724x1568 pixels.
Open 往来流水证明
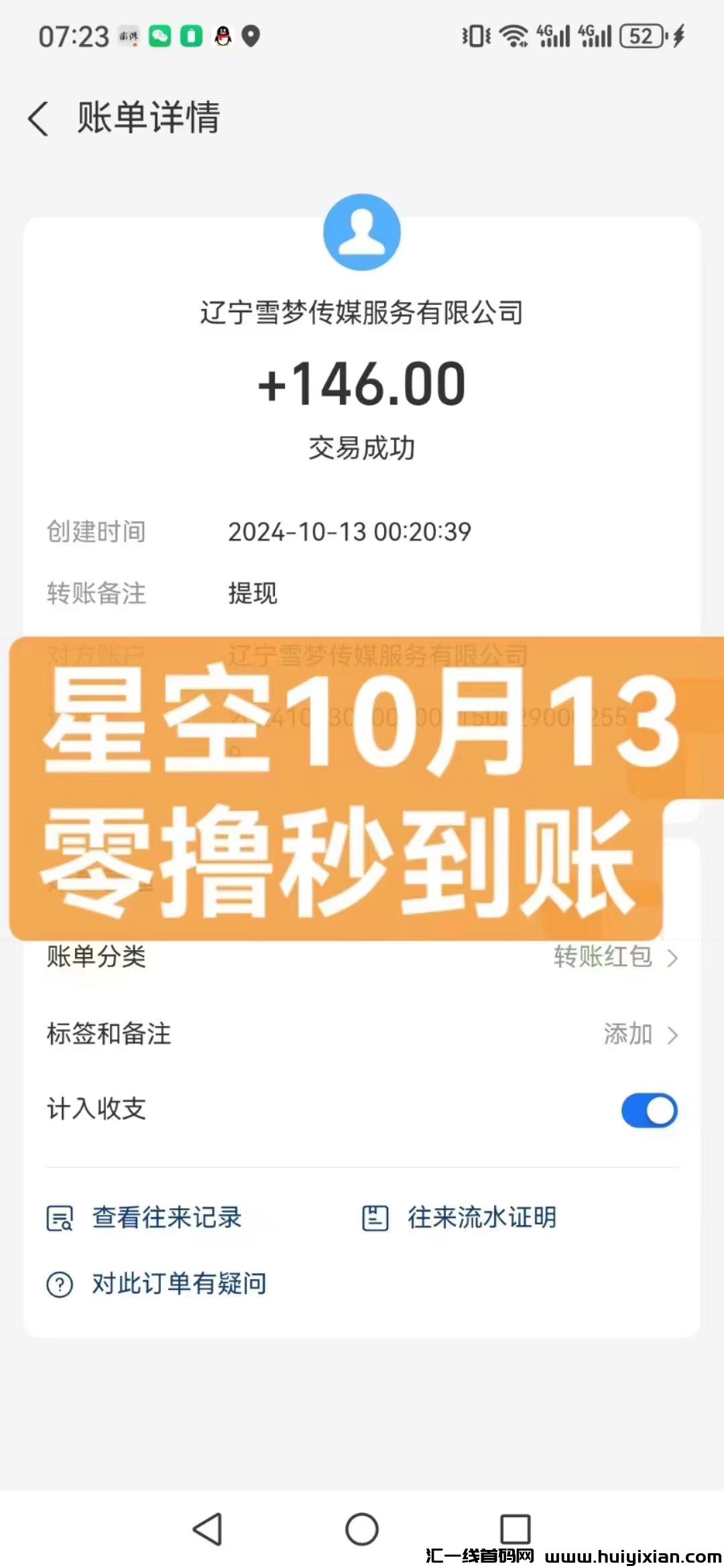481,1219
